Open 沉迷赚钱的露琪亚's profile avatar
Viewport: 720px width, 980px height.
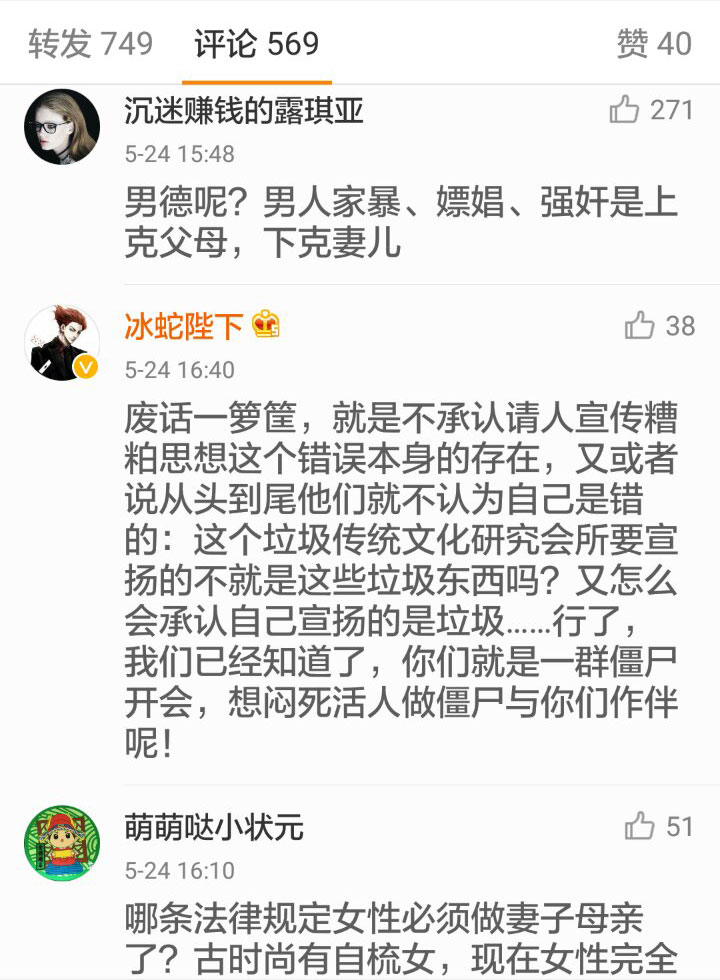[x=62, y=127]
